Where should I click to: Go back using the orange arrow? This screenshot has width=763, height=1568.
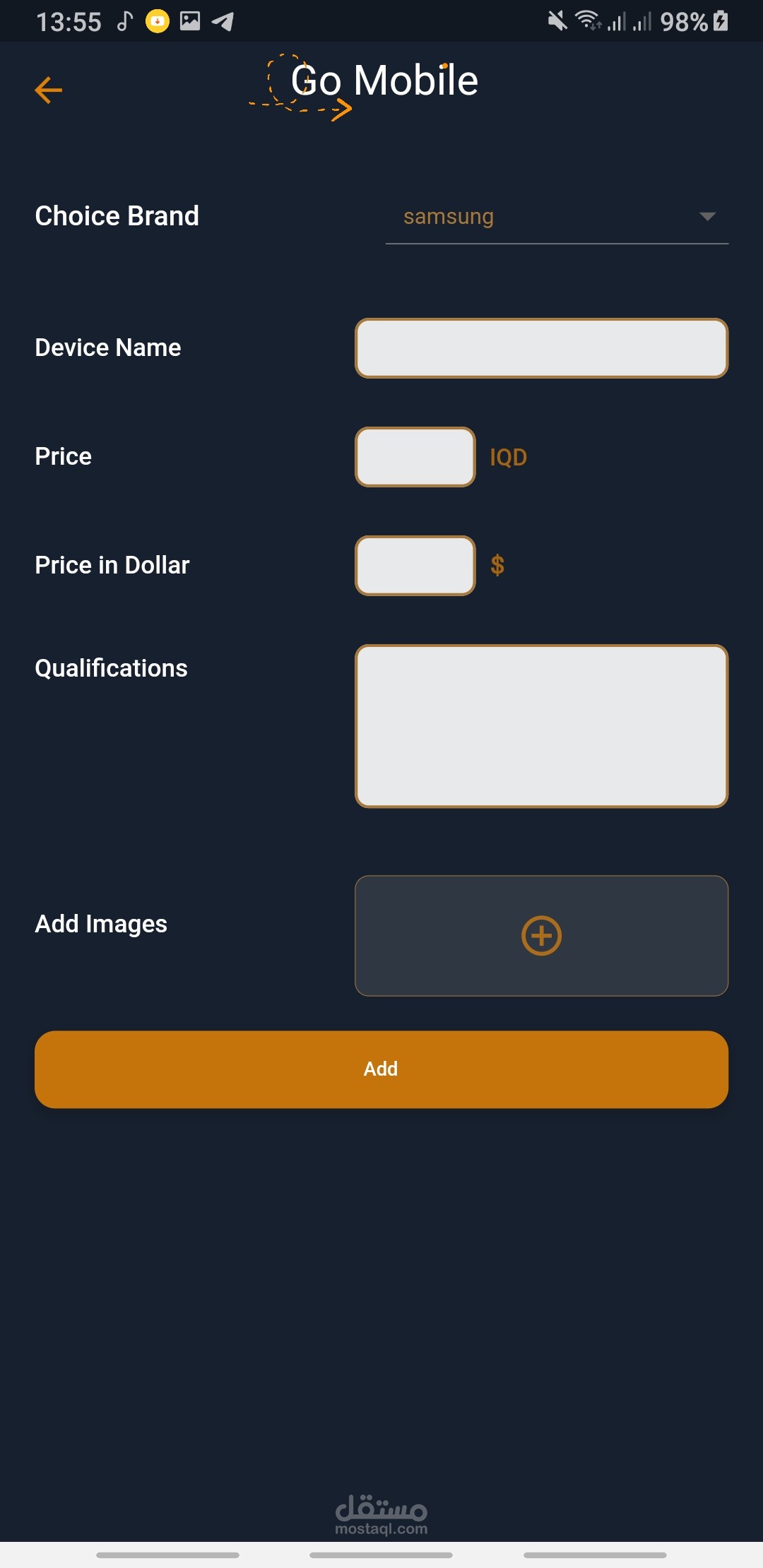pos(49,90)
